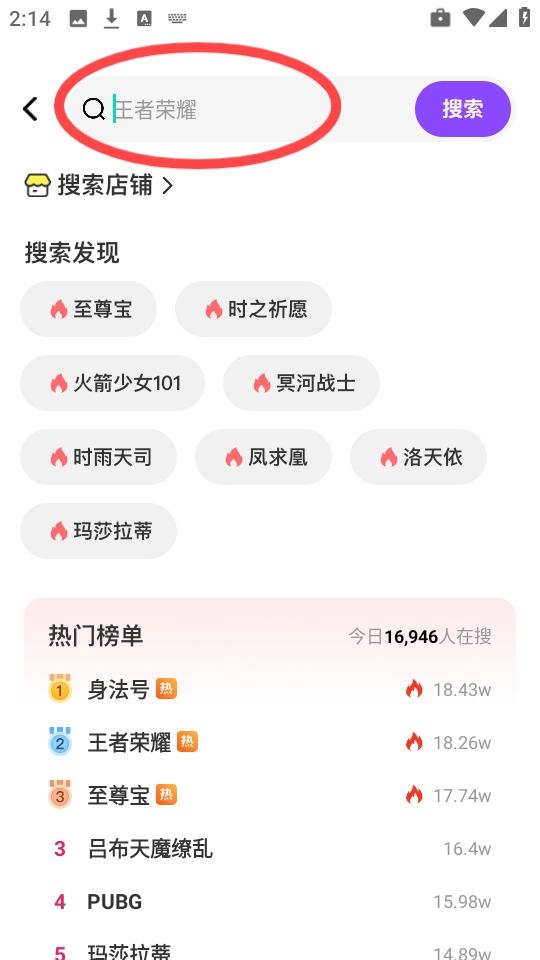Open top-ranked 身法号 in hot list
Image resolution: width=540 pixels, height=960 pixels.
coord(270,689)
